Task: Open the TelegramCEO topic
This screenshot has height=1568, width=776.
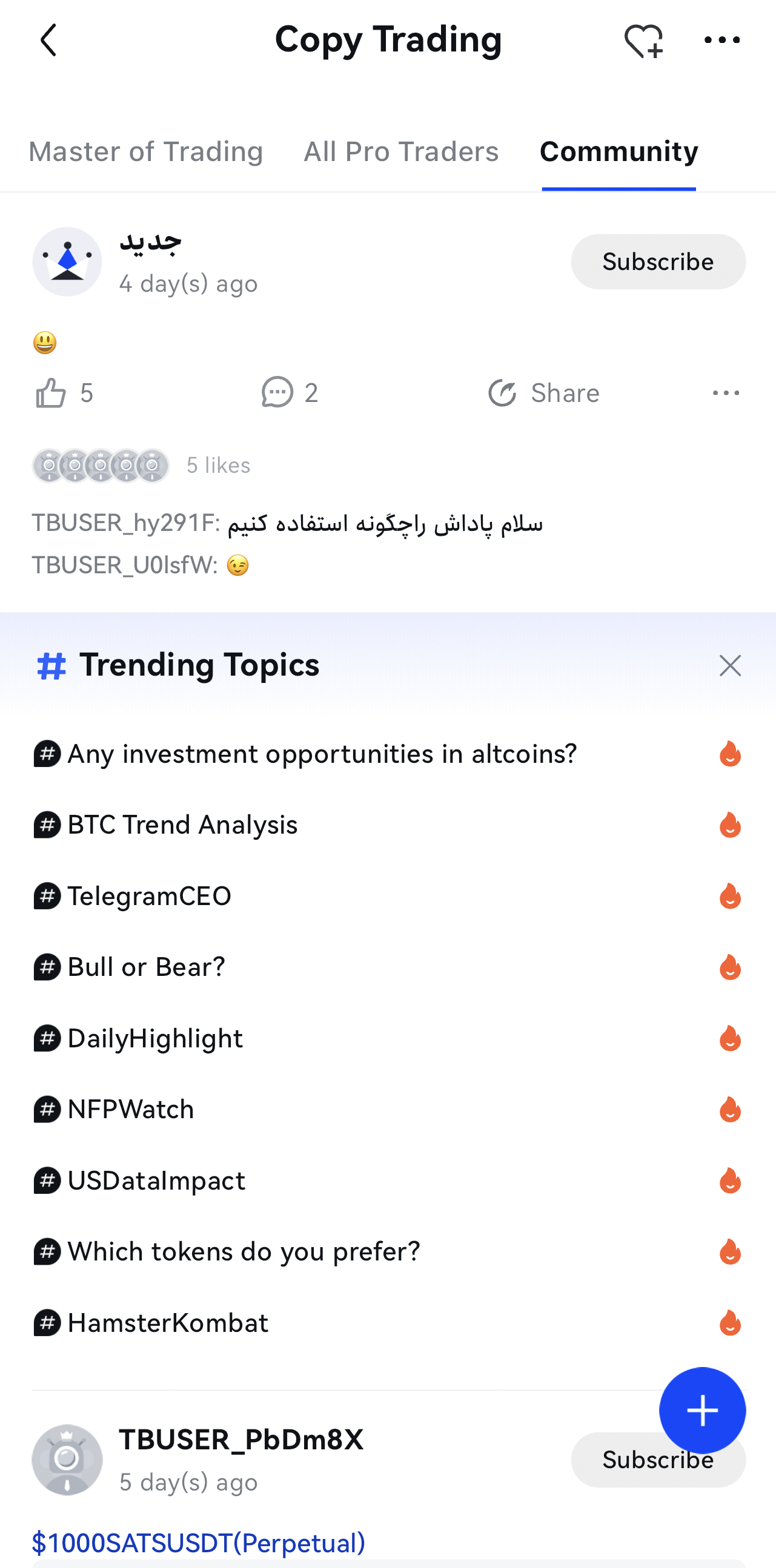Action: [388, 896]
